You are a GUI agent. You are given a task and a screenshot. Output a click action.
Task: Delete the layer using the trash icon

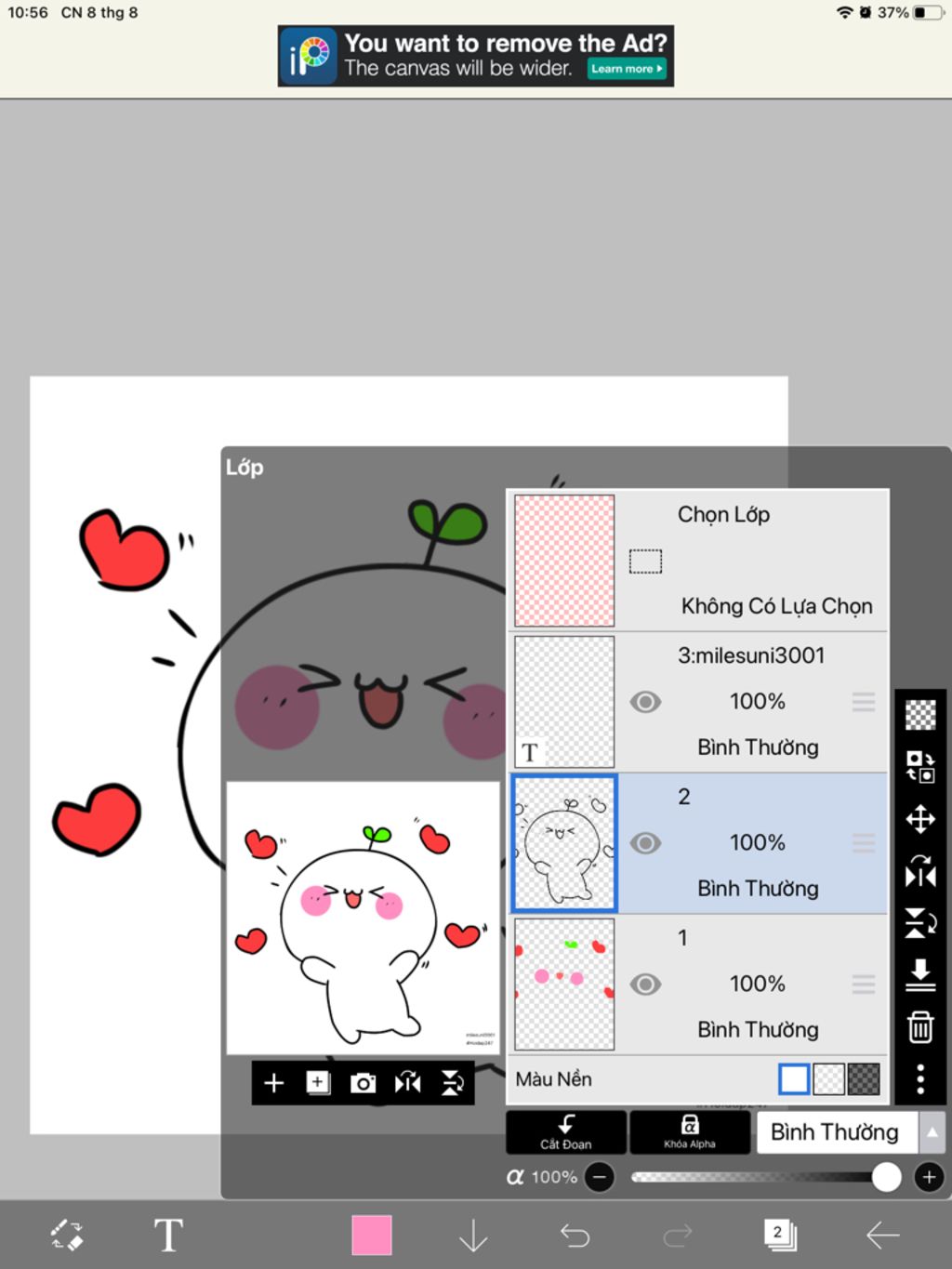920,1027
